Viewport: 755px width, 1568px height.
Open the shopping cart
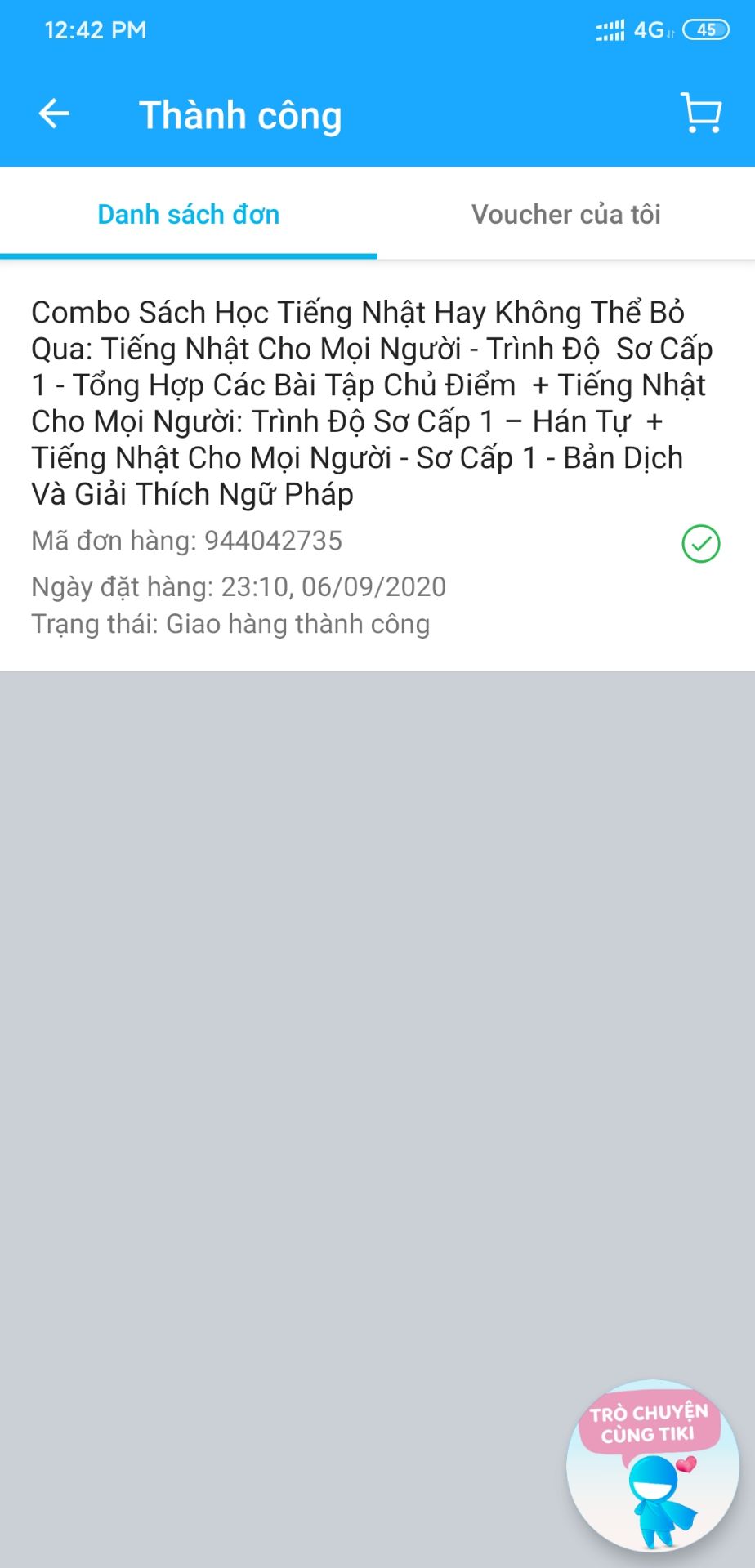pos(701,114)
